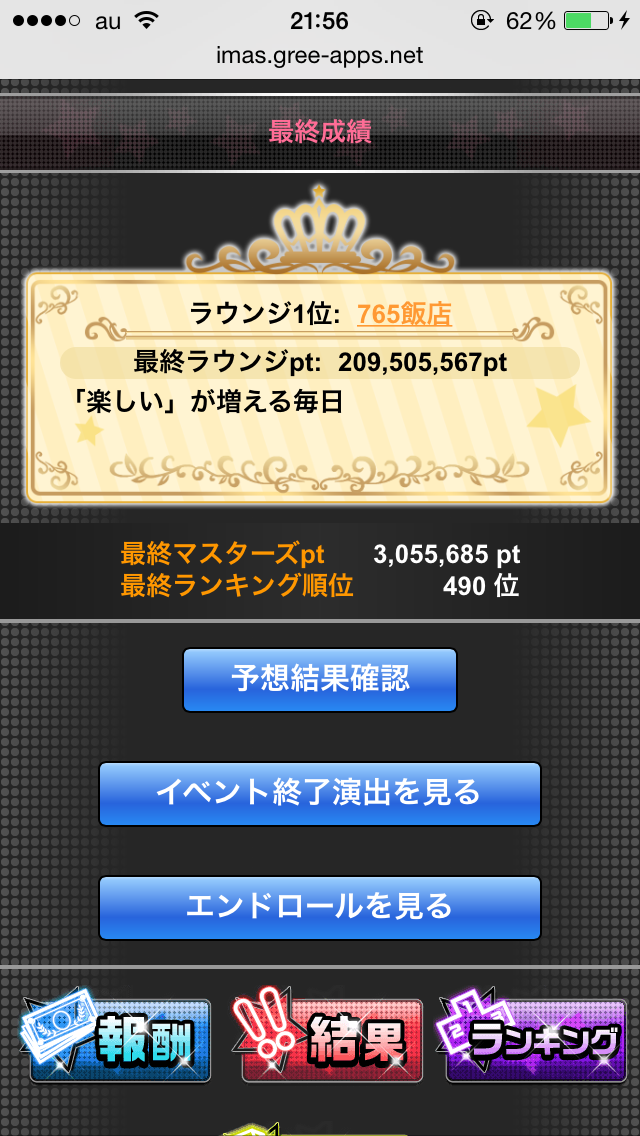640x1136 pixels.
Task: Tap the 予想結果確認 button
Action: 320,679
